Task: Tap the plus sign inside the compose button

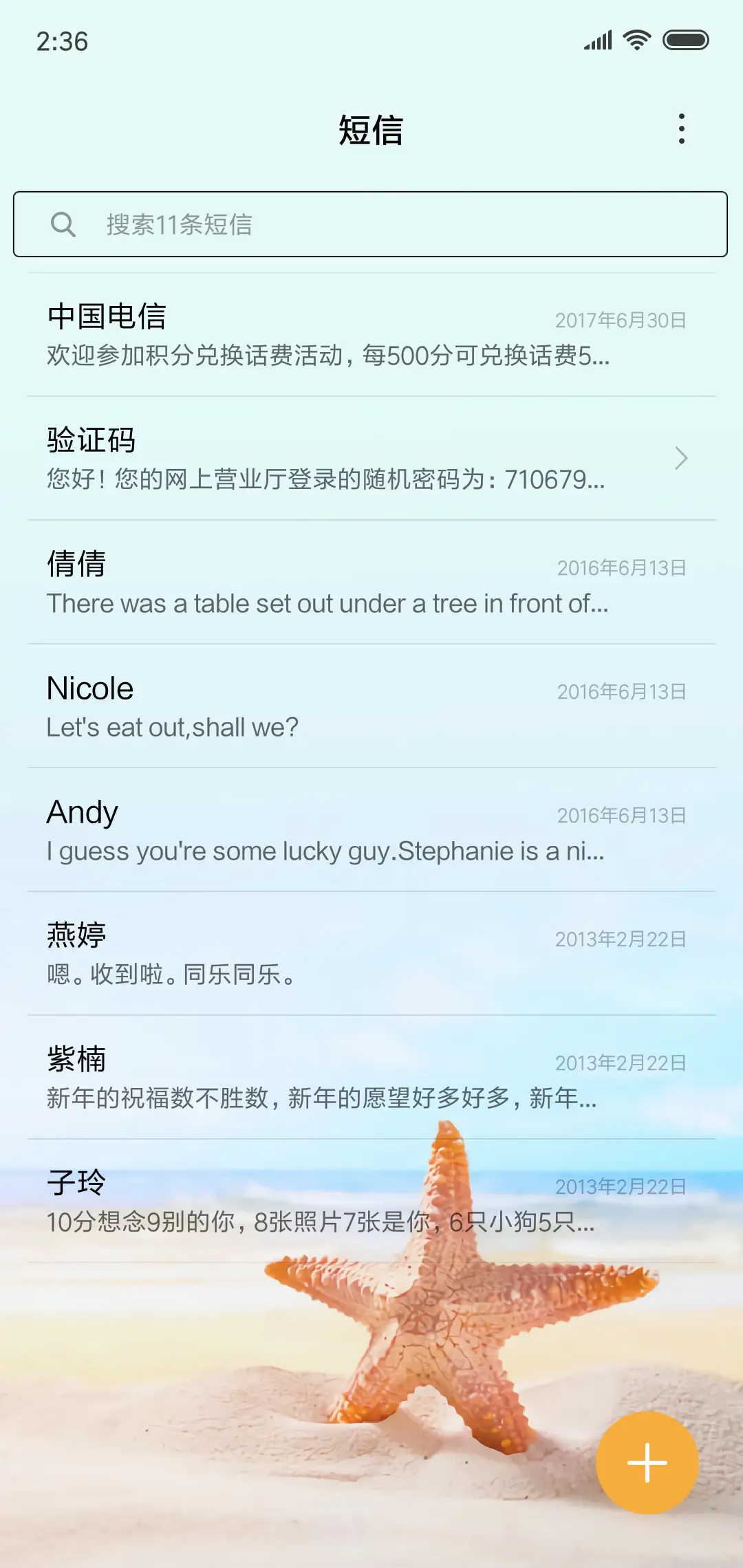Action: click(646, 1462)
